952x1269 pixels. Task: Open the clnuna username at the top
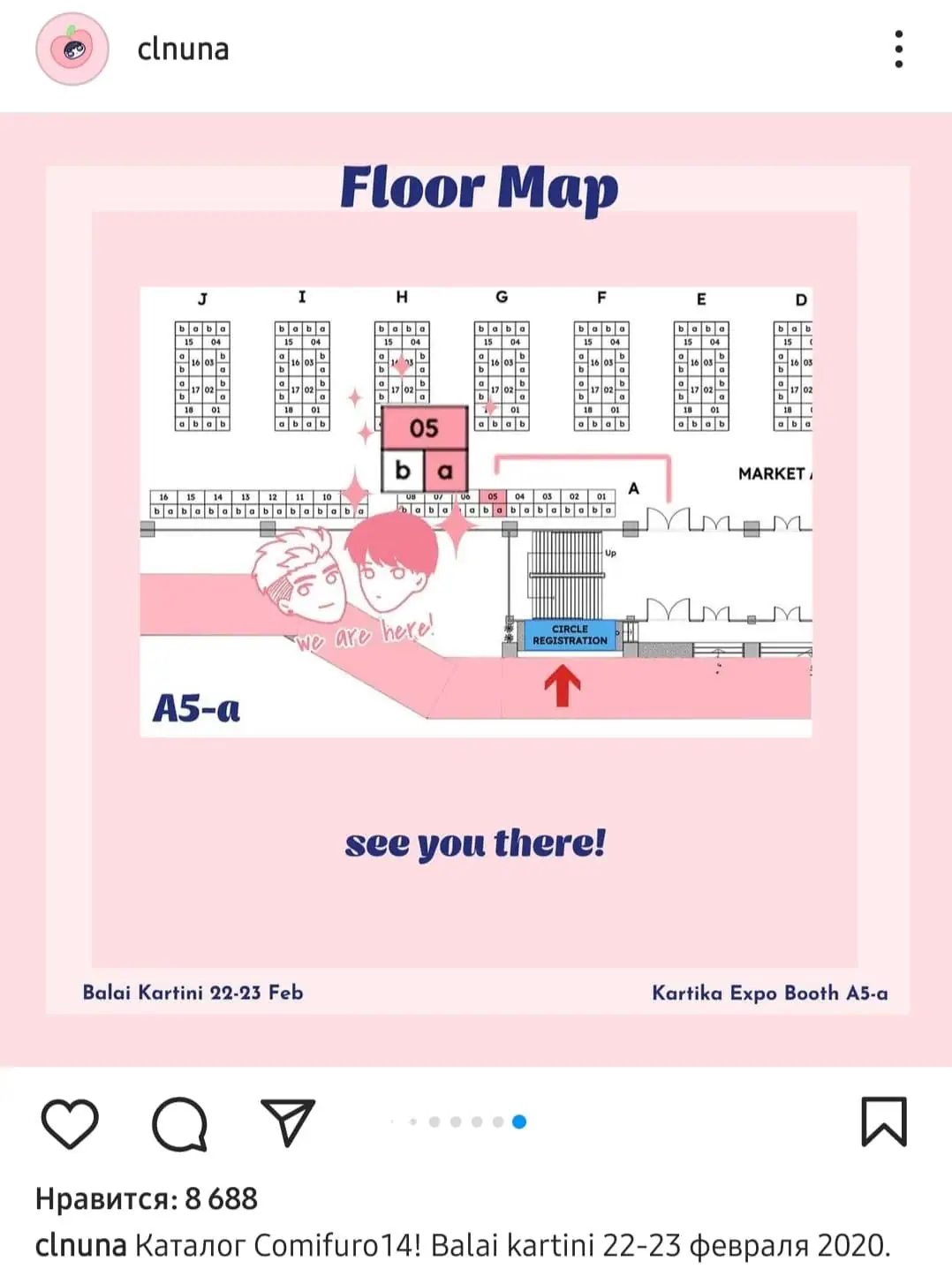coord(183,49)
